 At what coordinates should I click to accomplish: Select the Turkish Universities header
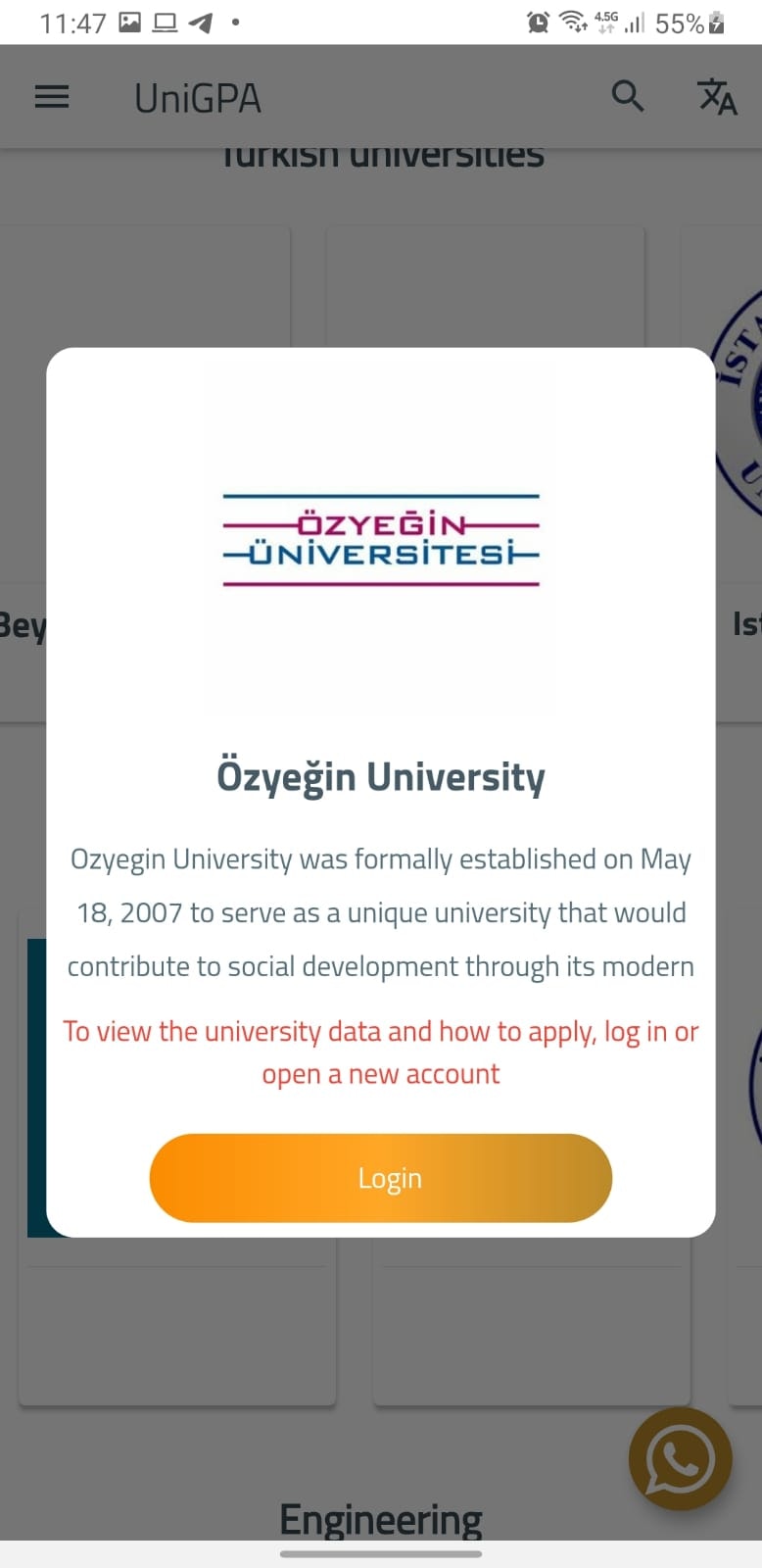click(383, 153)
